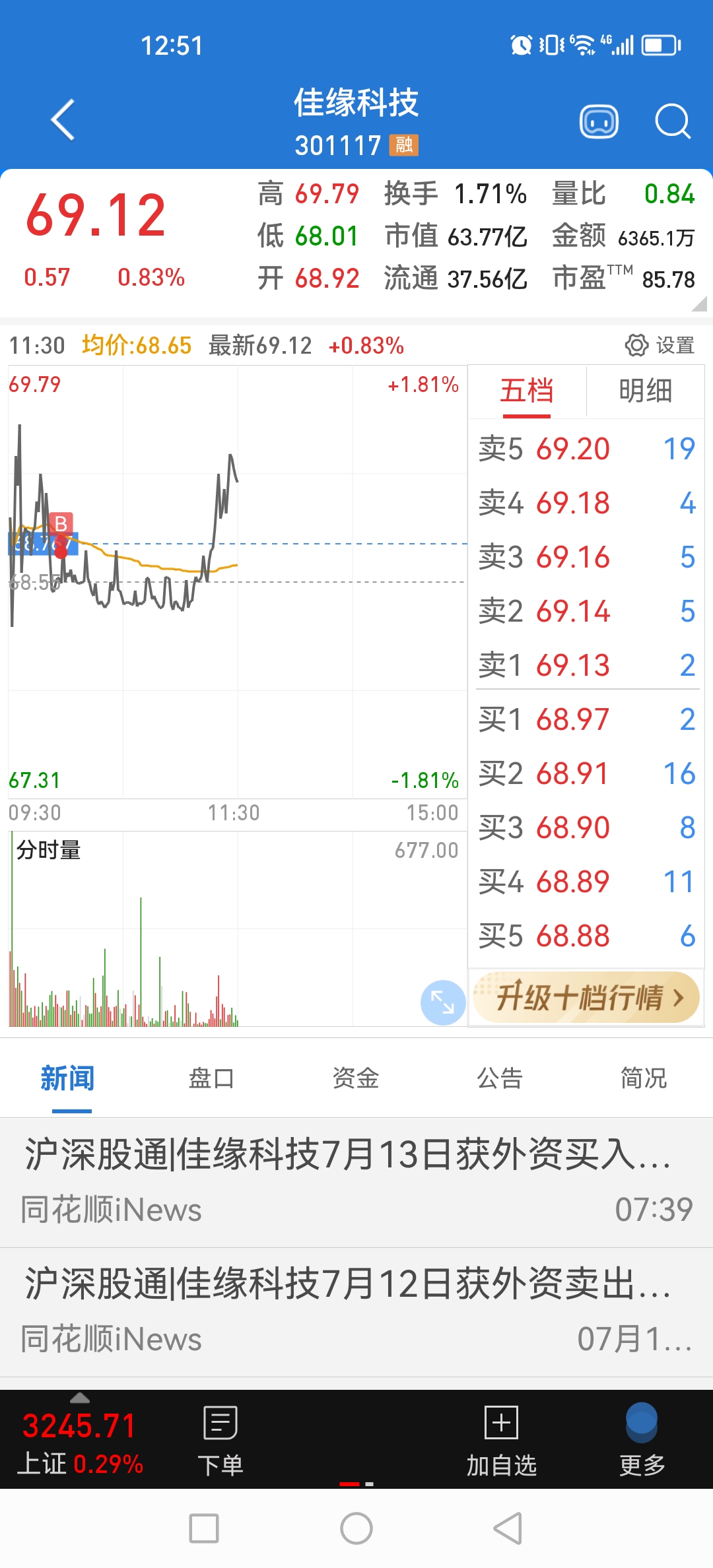
Task: View the 公告 tab
Action: [x=500, y=1078]
